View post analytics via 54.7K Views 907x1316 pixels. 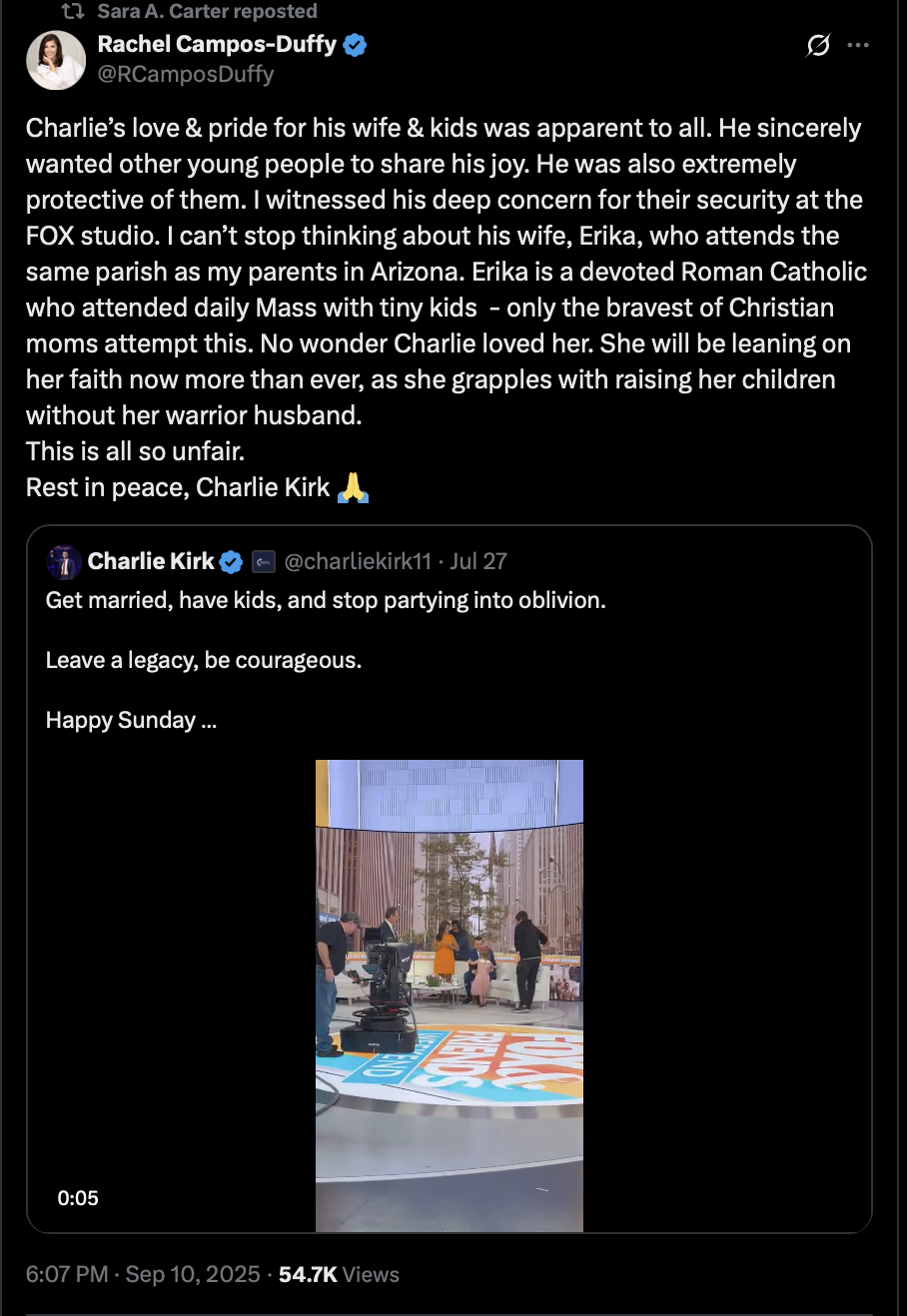point(339,1275)
